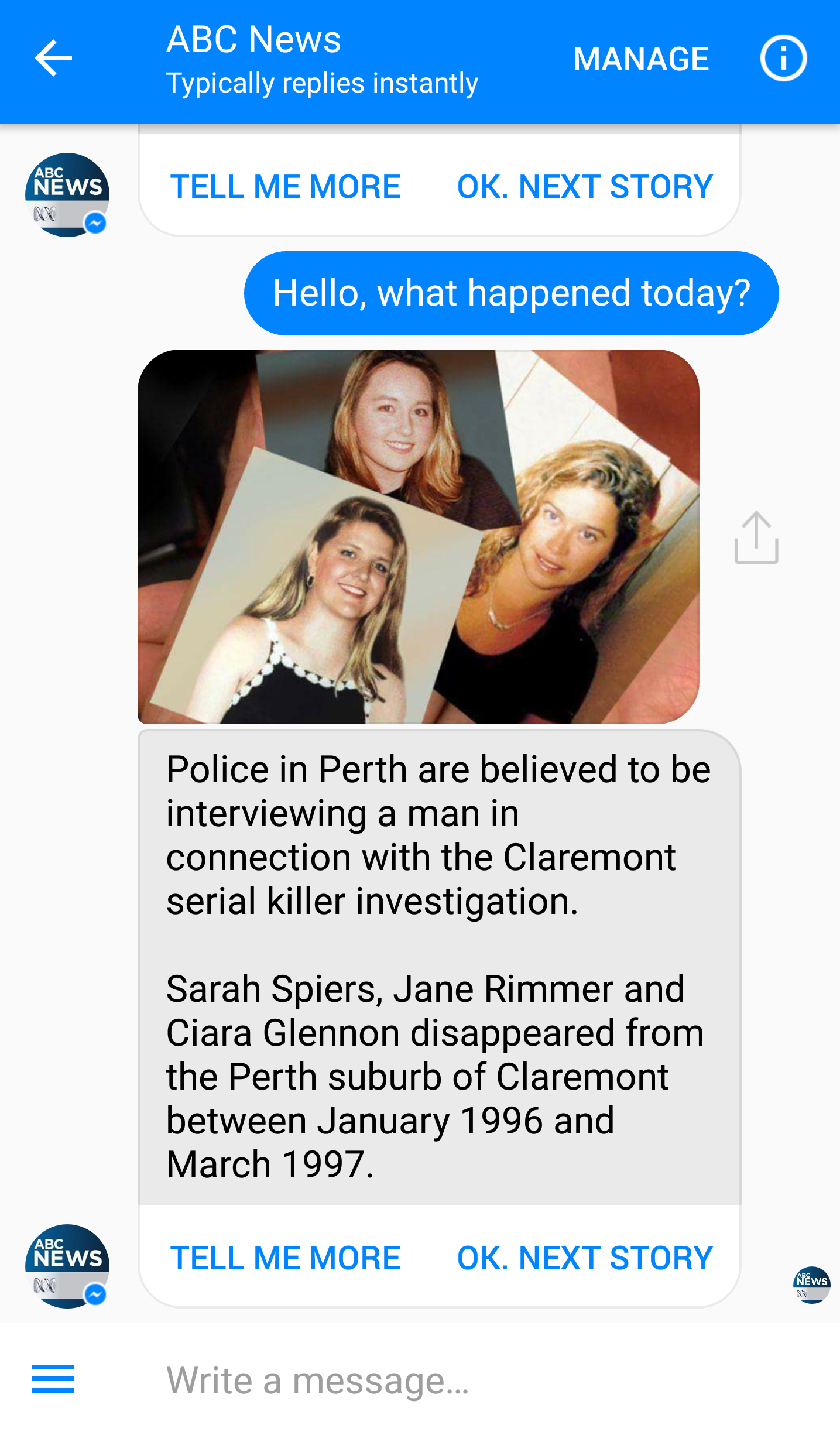The height and width of the screenshot is (1435, 840).
Task: Tap TELL ME MORE under Claremont story
Action: click(285, 1258)
